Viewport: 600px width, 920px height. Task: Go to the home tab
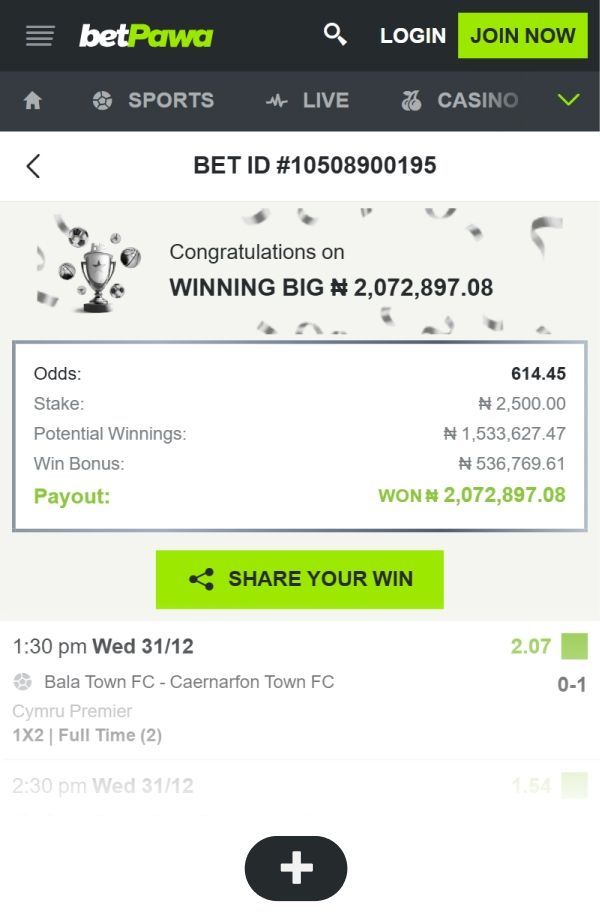click(33, 101)
